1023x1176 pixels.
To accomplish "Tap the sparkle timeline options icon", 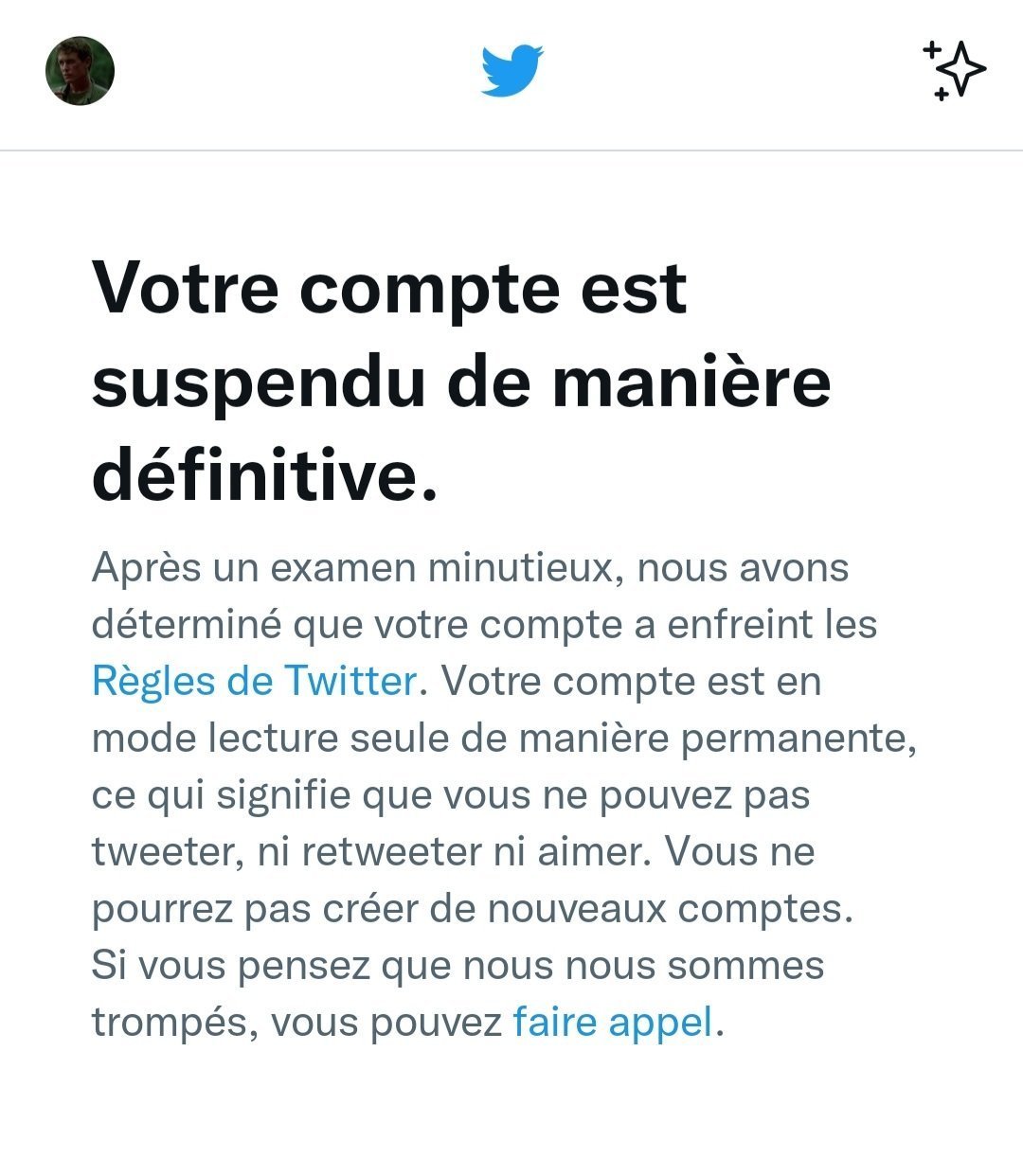I will [x=954, y=70].
